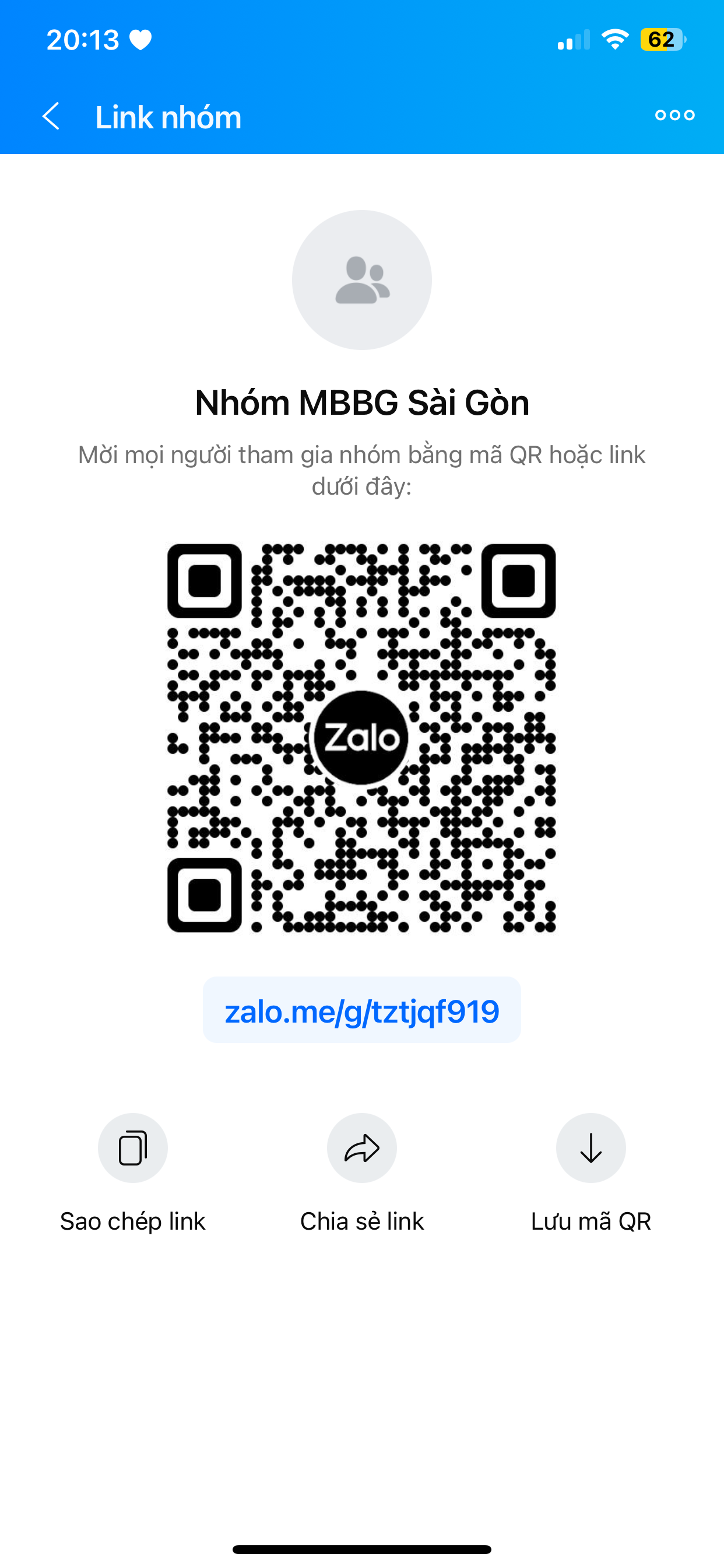Open the three-dot overflow menu
This screenshot has height=1568, width=724.
[x=674, y=115]
